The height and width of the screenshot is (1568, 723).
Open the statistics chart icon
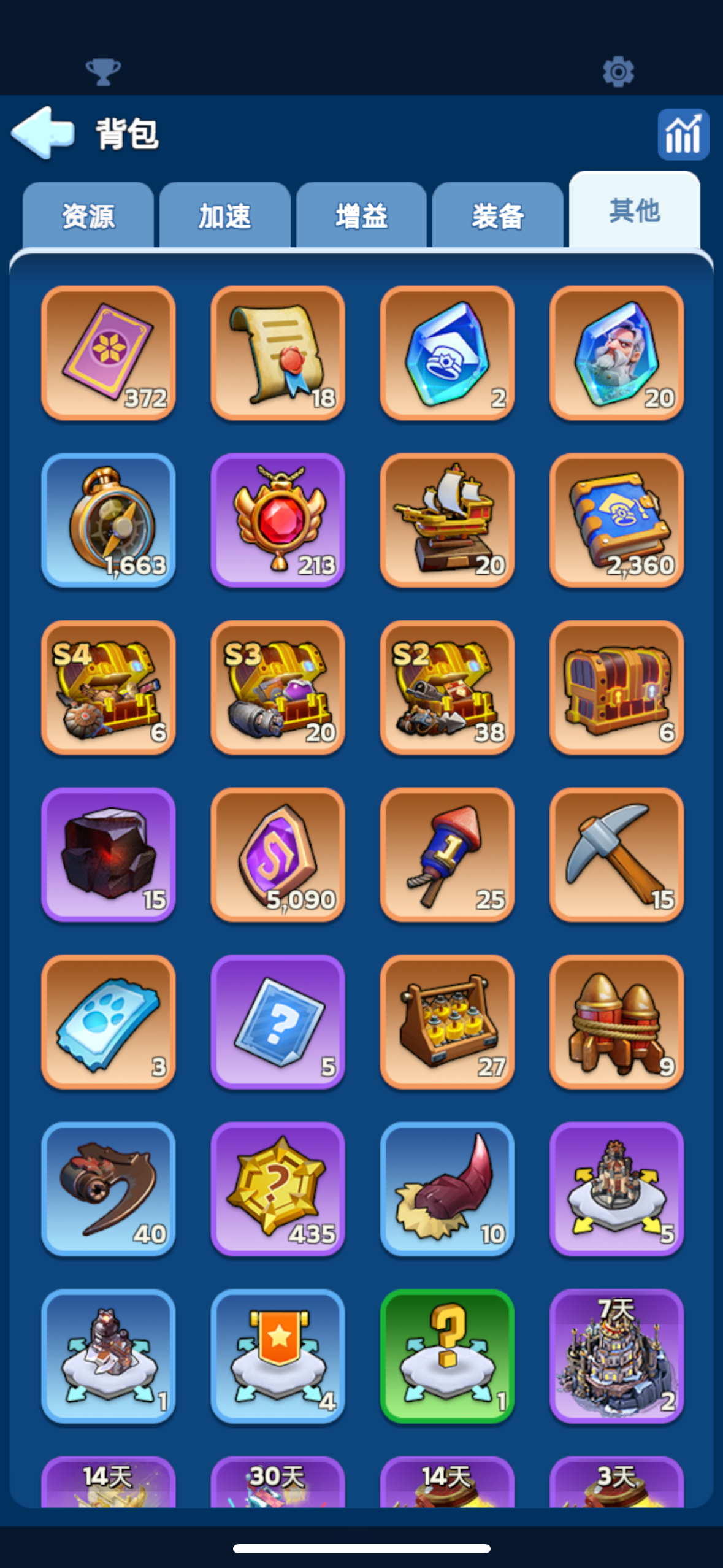[x=683, y=134]
